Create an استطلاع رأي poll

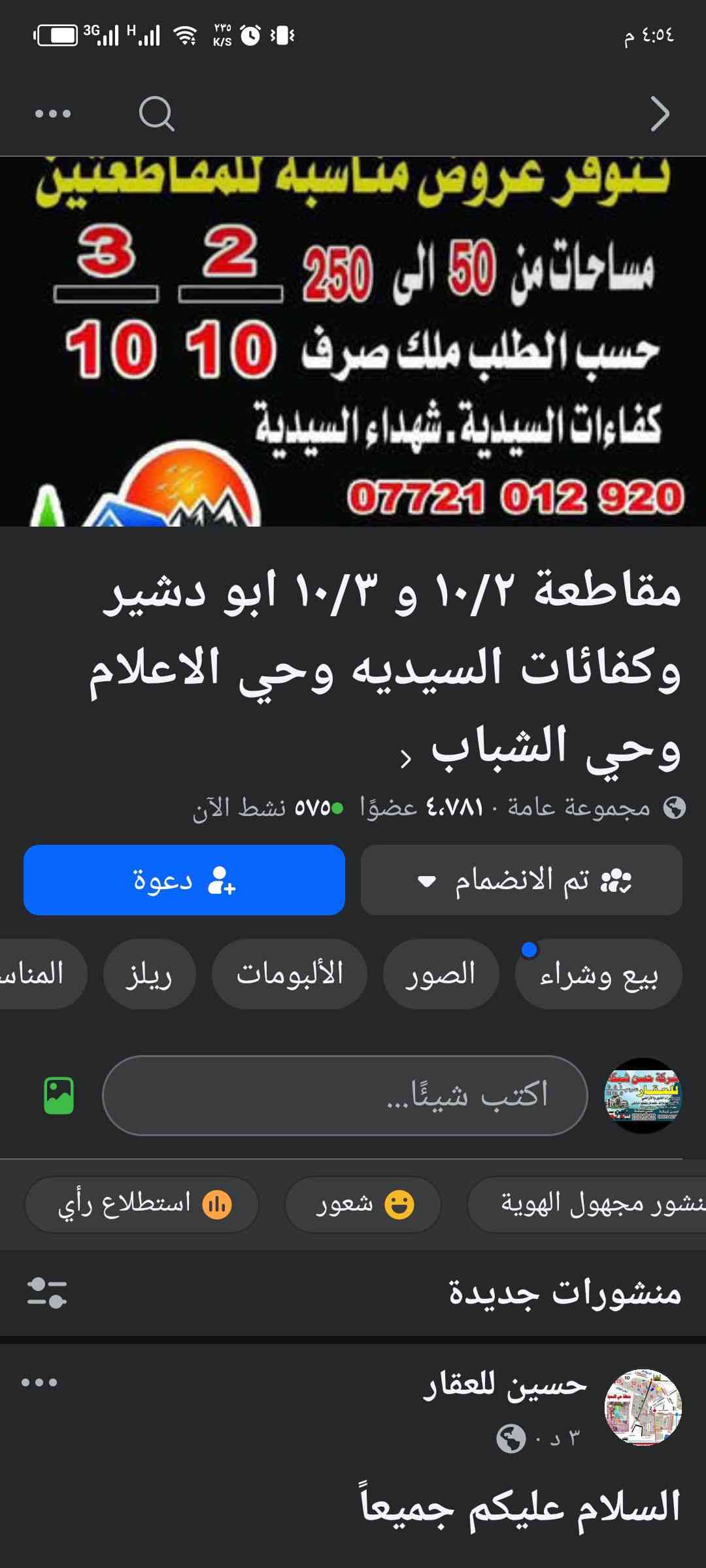click(143, 1204)
